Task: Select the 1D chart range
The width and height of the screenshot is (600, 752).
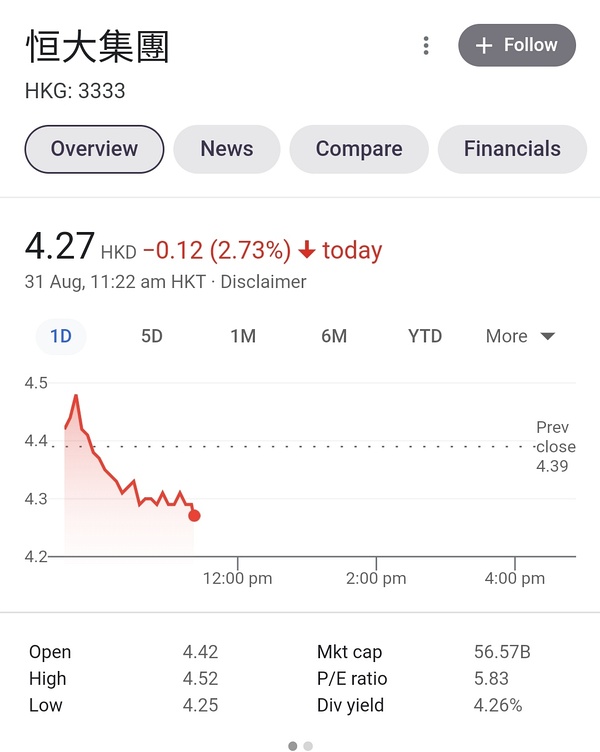Action: 61,336
